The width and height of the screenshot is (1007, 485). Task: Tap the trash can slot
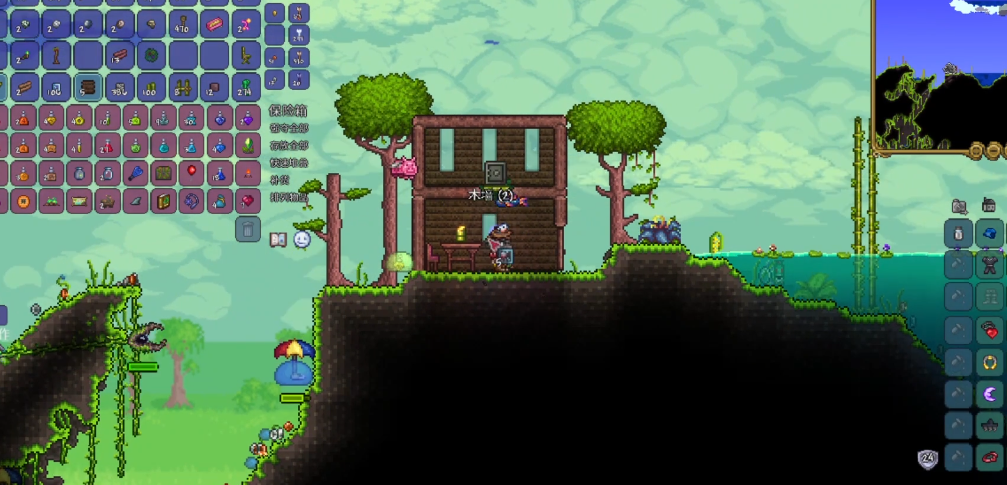pos(247,231)
